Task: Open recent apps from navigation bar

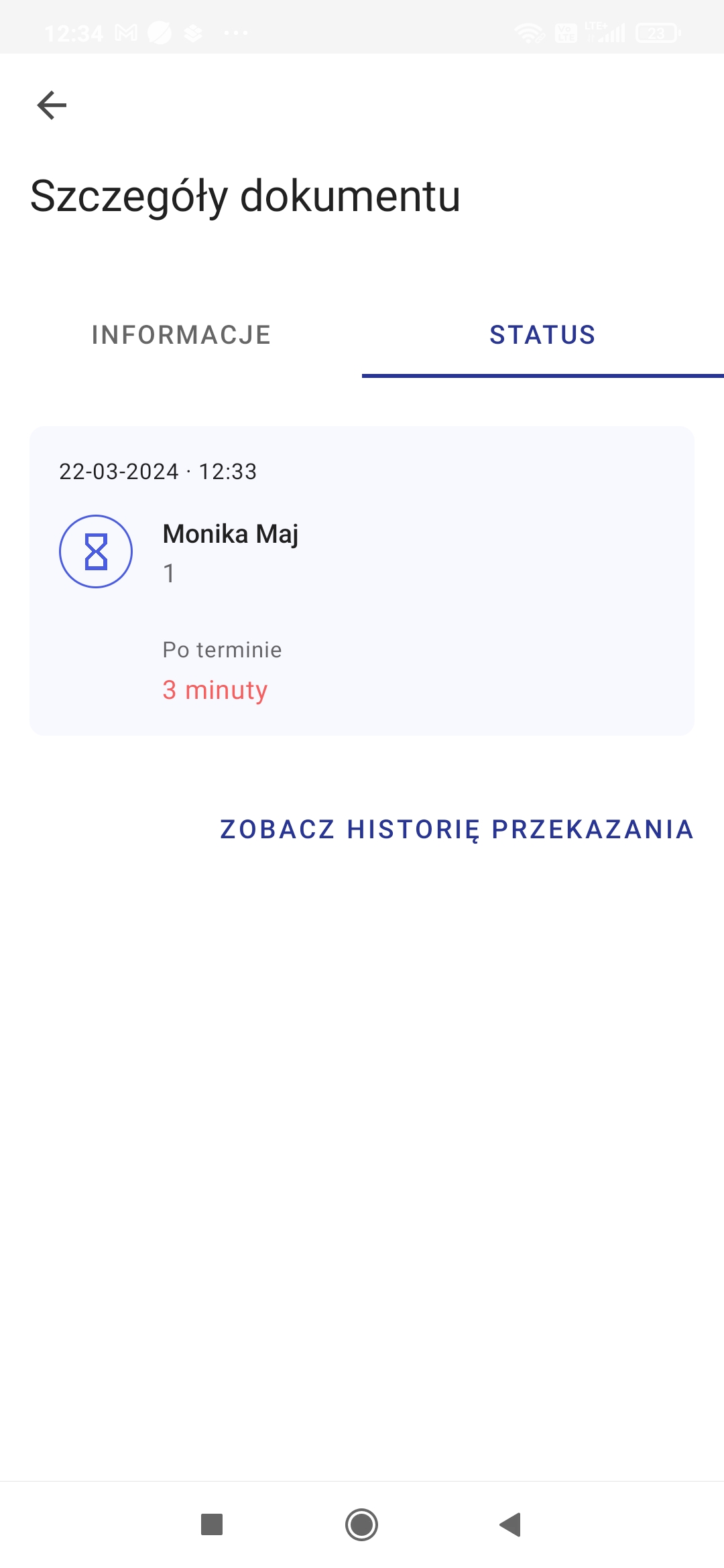Action: click(212, 1524)
